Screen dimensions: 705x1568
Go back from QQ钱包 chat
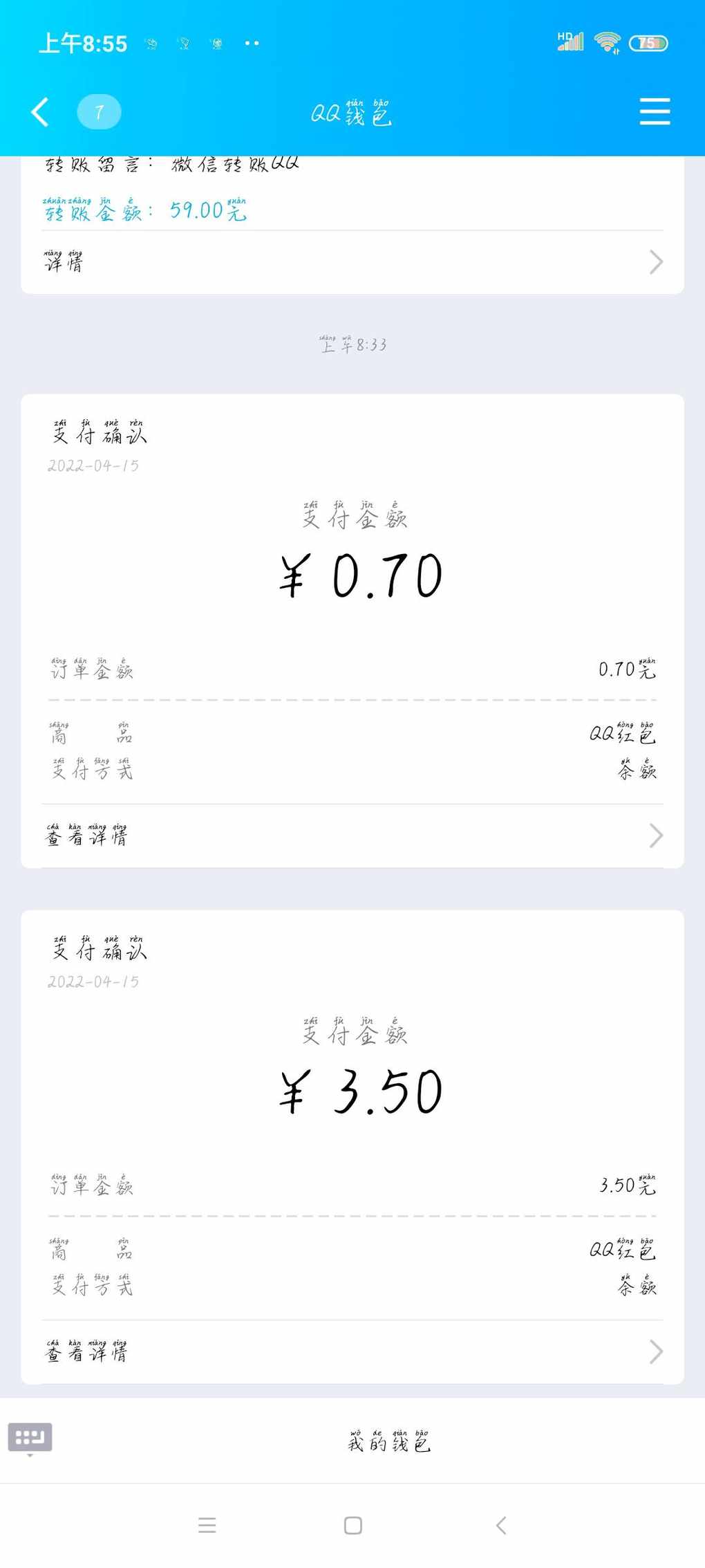[40, 112]
